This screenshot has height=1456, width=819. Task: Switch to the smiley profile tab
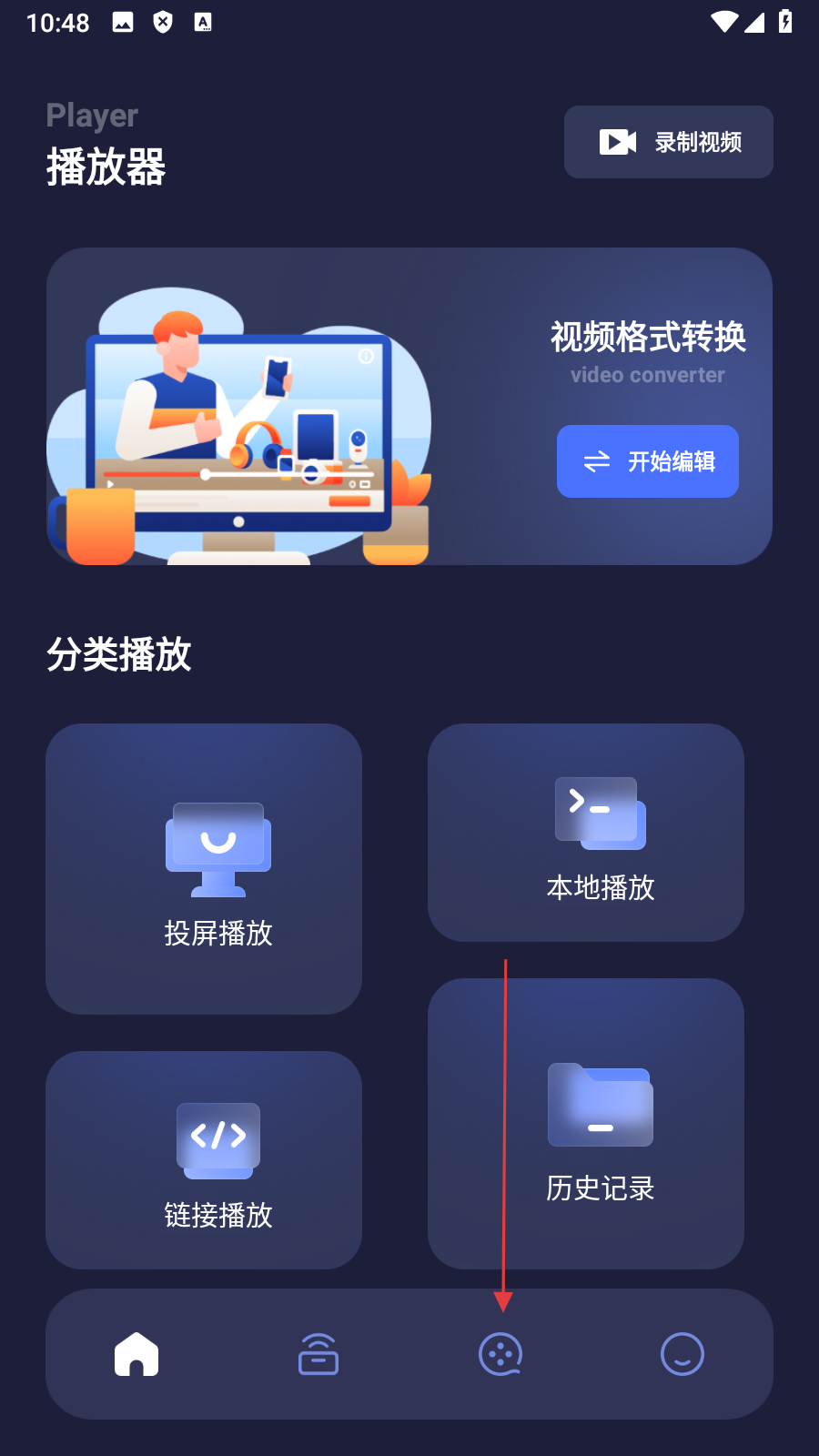(x=682, y=1354)
